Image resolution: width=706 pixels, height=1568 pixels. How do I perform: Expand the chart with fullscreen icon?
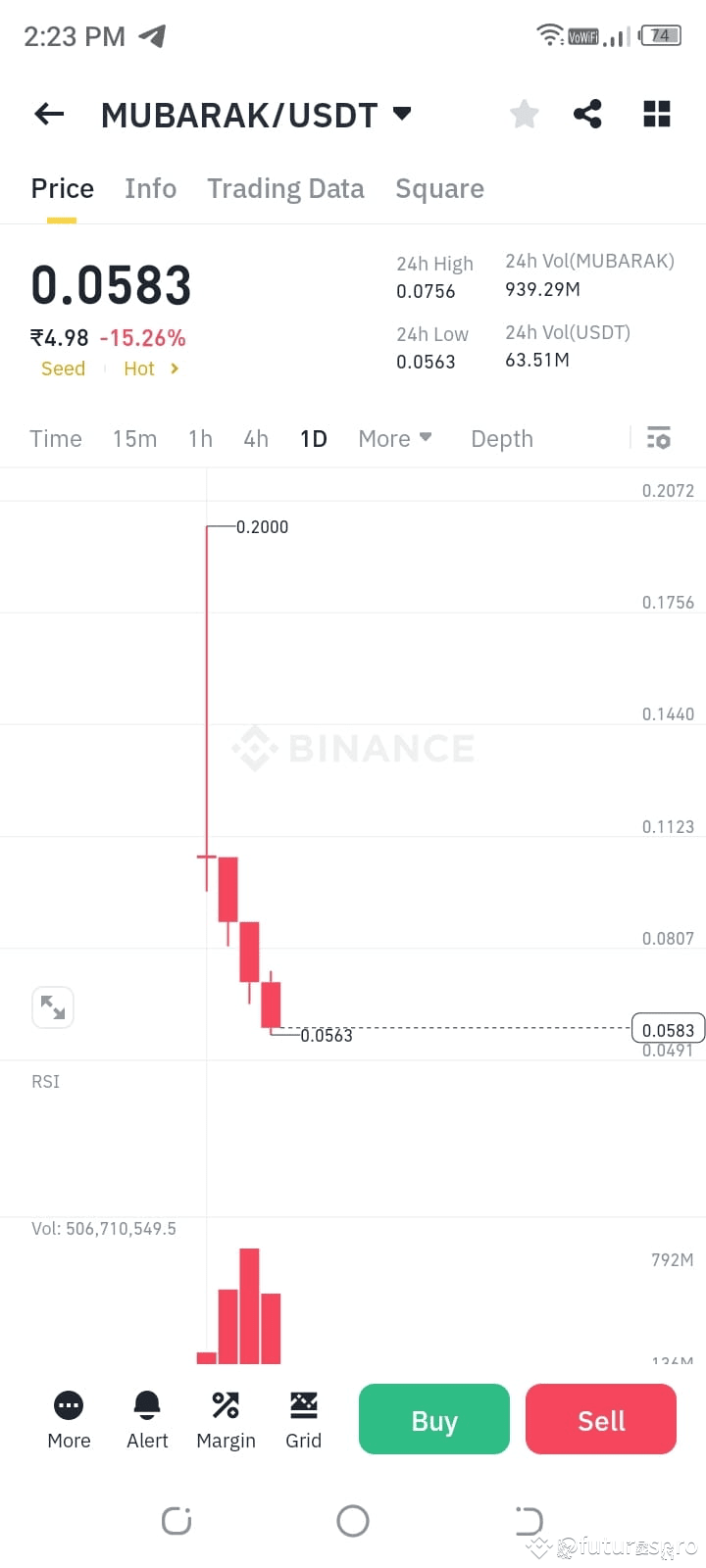52,1006
